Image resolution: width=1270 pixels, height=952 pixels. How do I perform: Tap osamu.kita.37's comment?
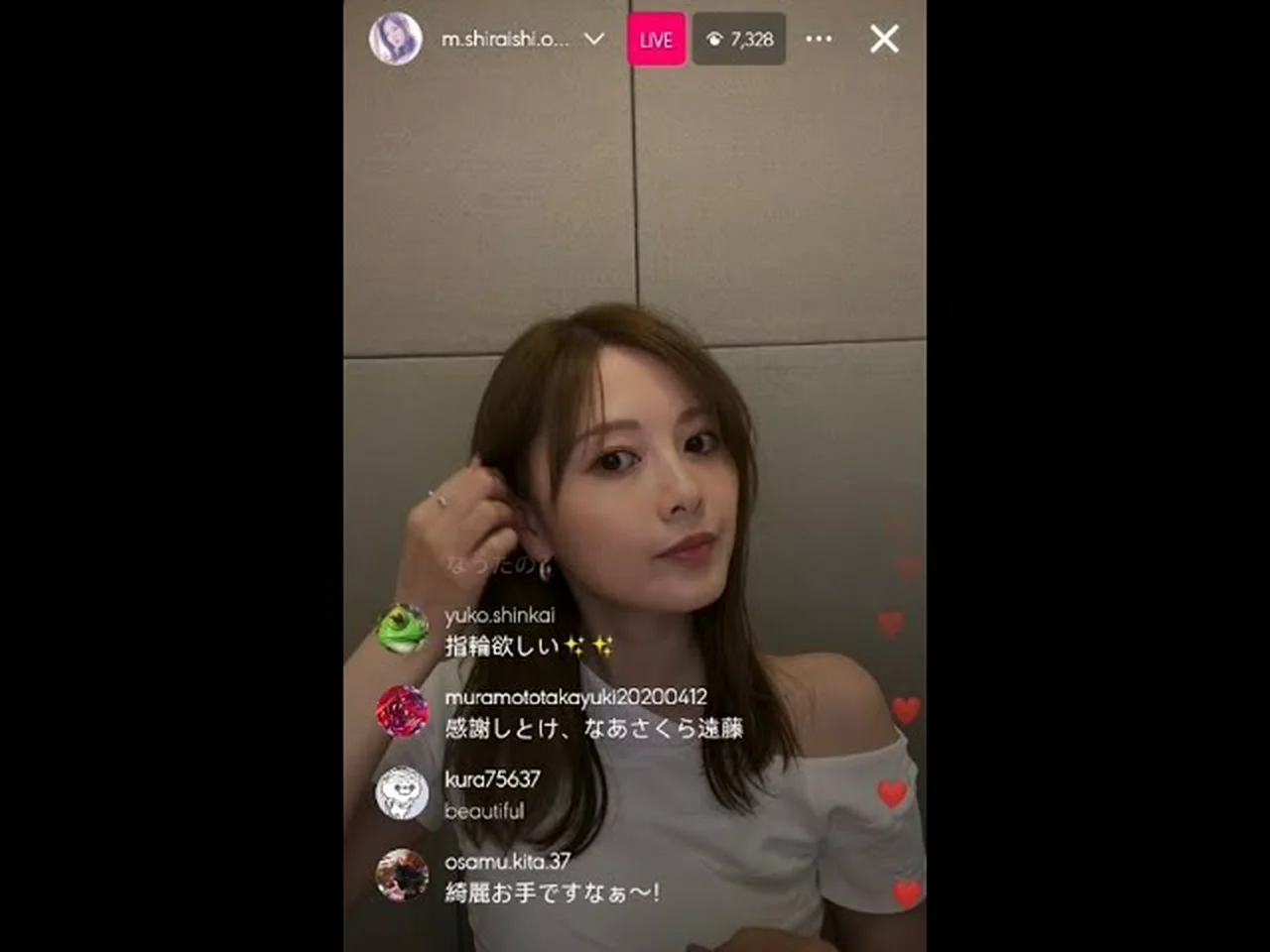(552, 892)
